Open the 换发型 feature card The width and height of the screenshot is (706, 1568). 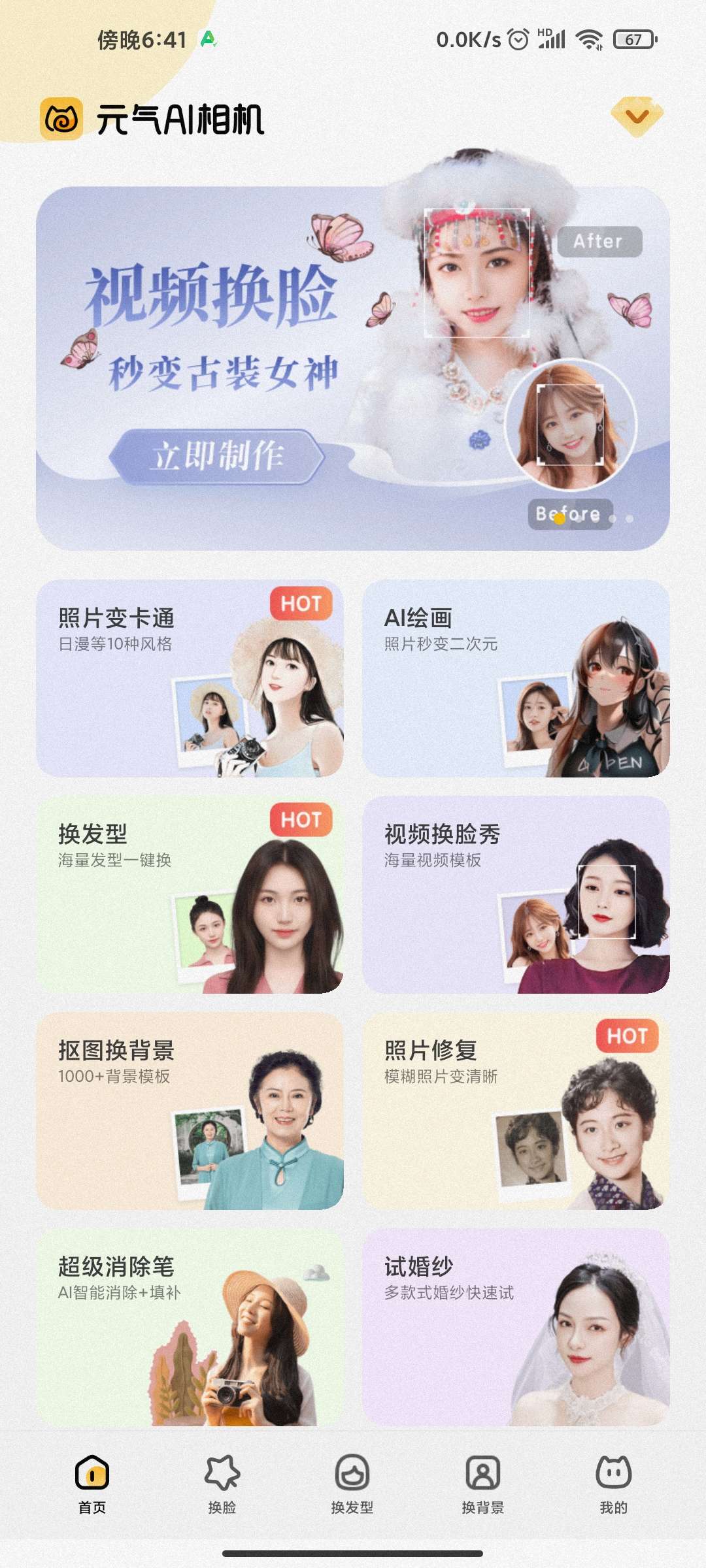pyautogui.click(x=190, y=894)
